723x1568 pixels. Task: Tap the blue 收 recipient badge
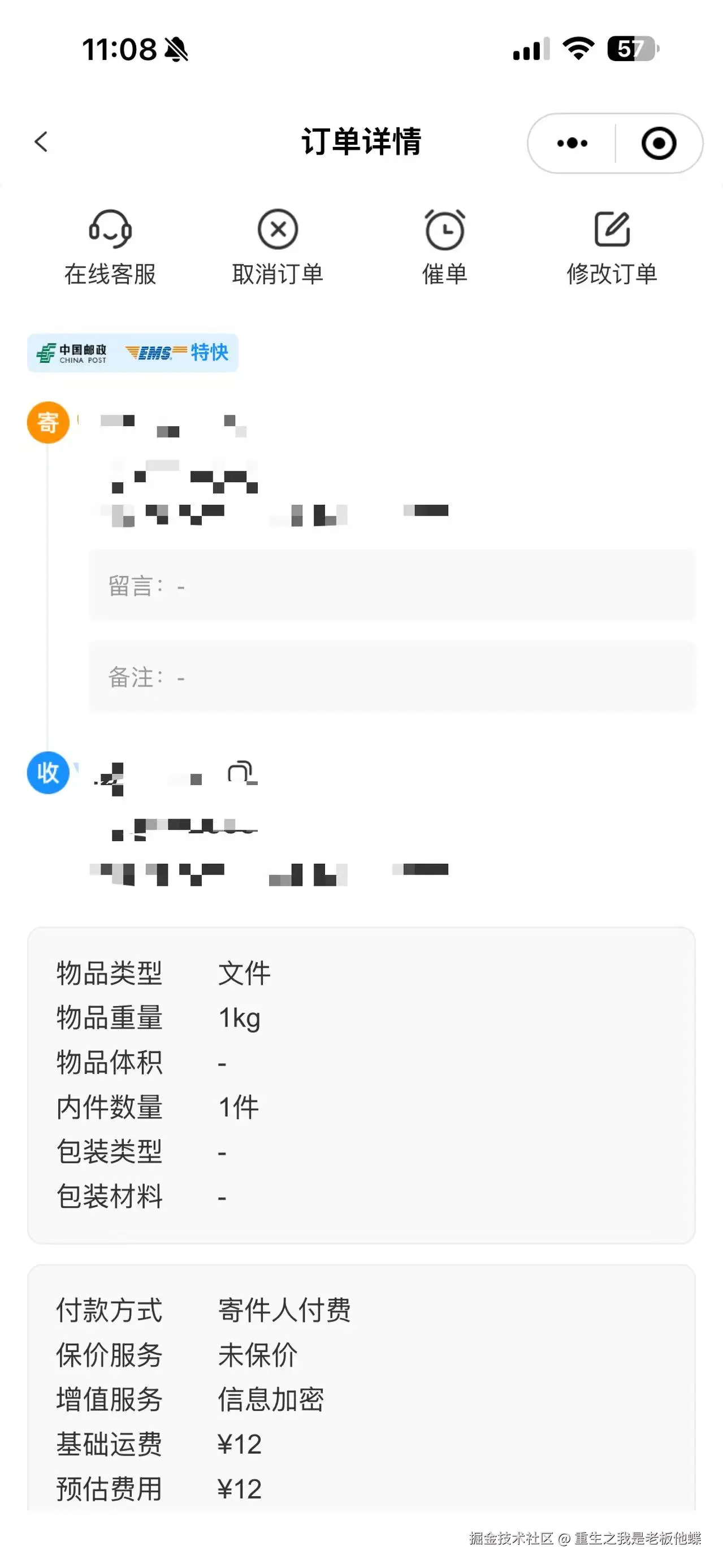click(x=49, y=774)
